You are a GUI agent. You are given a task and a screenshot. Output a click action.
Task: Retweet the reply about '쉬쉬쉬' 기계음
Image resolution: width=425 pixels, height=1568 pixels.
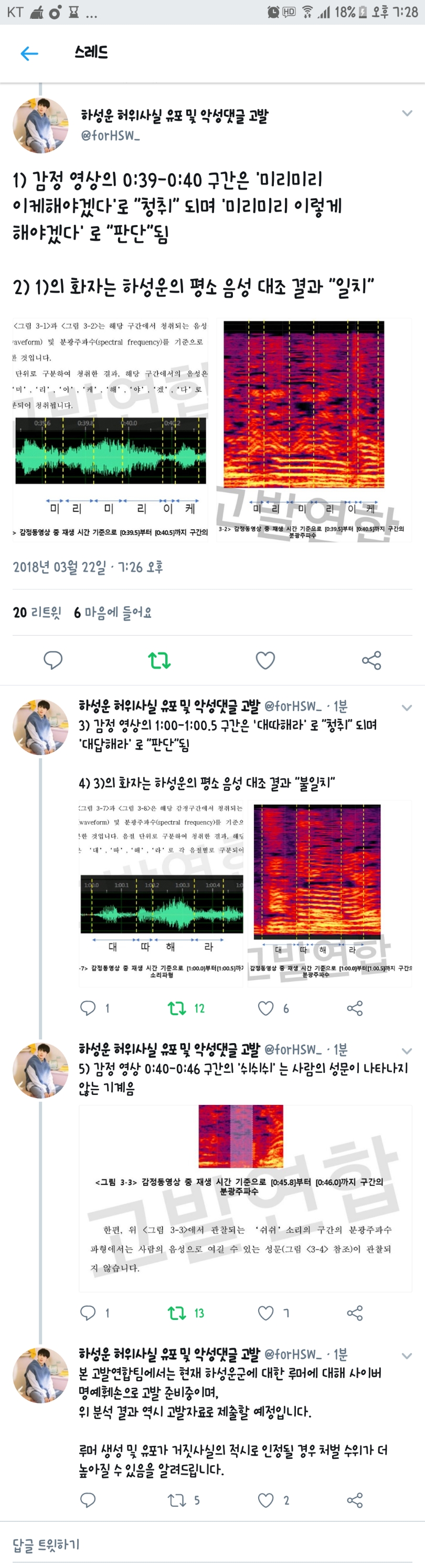(177, 1313)
